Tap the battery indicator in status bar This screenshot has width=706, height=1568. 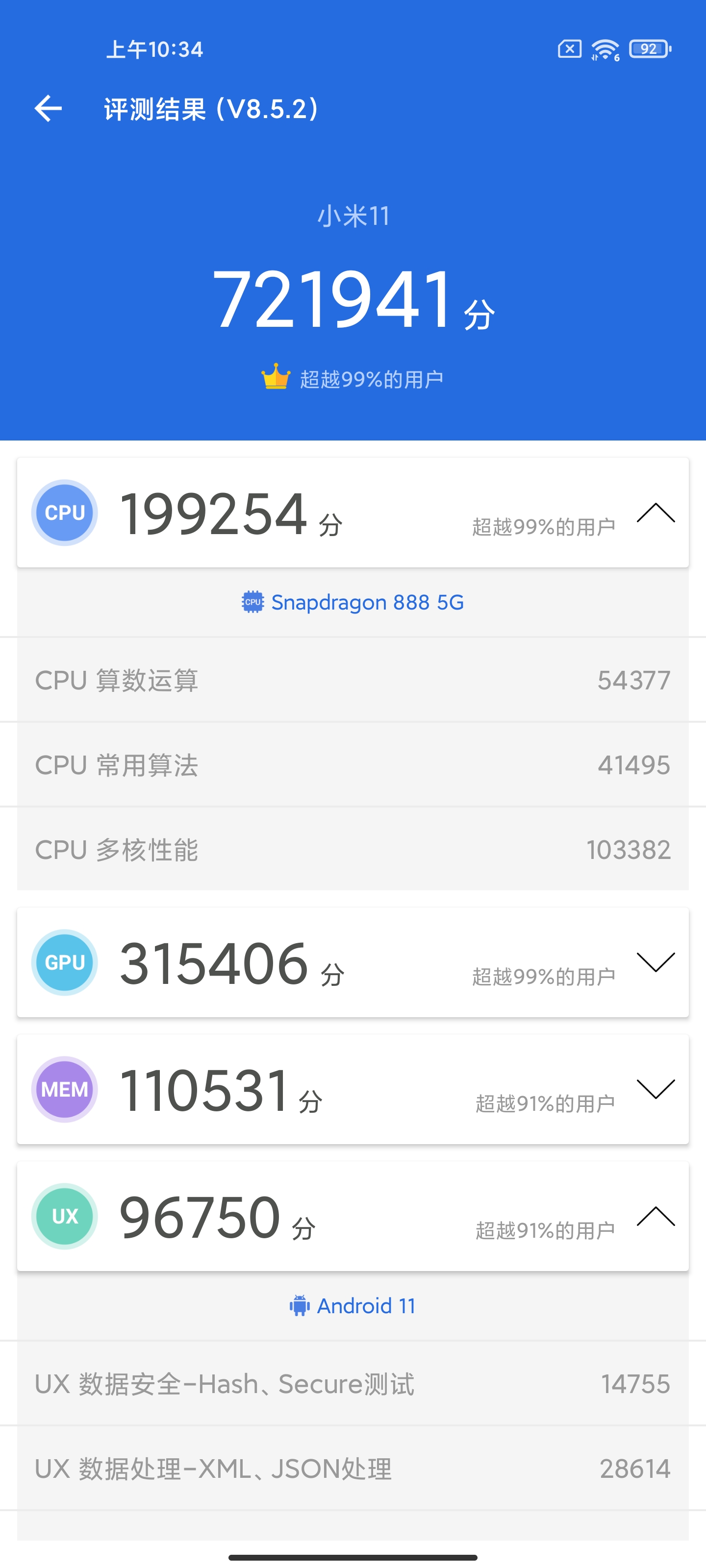[x=648, y=49]
